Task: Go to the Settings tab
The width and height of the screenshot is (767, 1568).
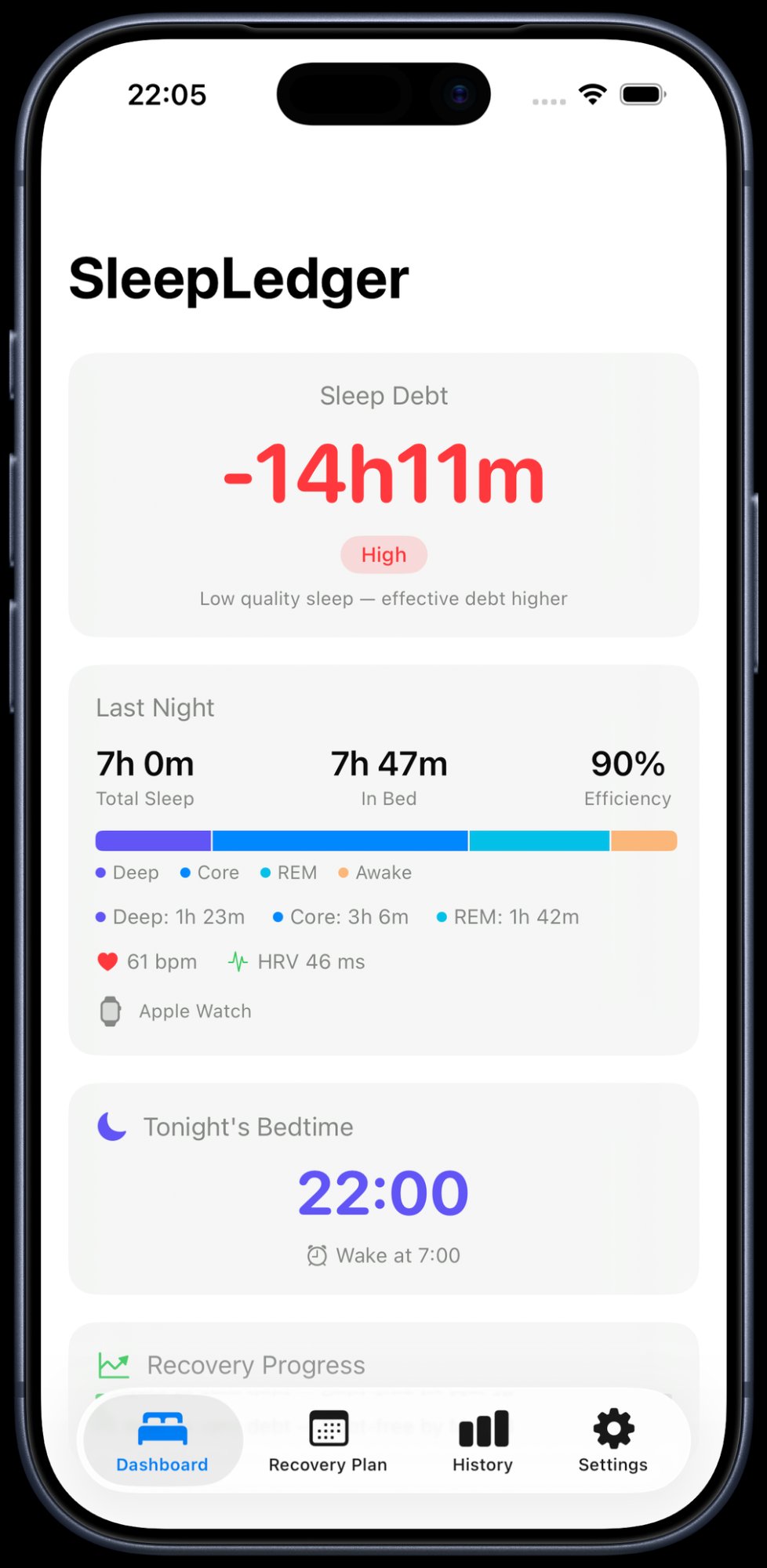Action: 613,1441
